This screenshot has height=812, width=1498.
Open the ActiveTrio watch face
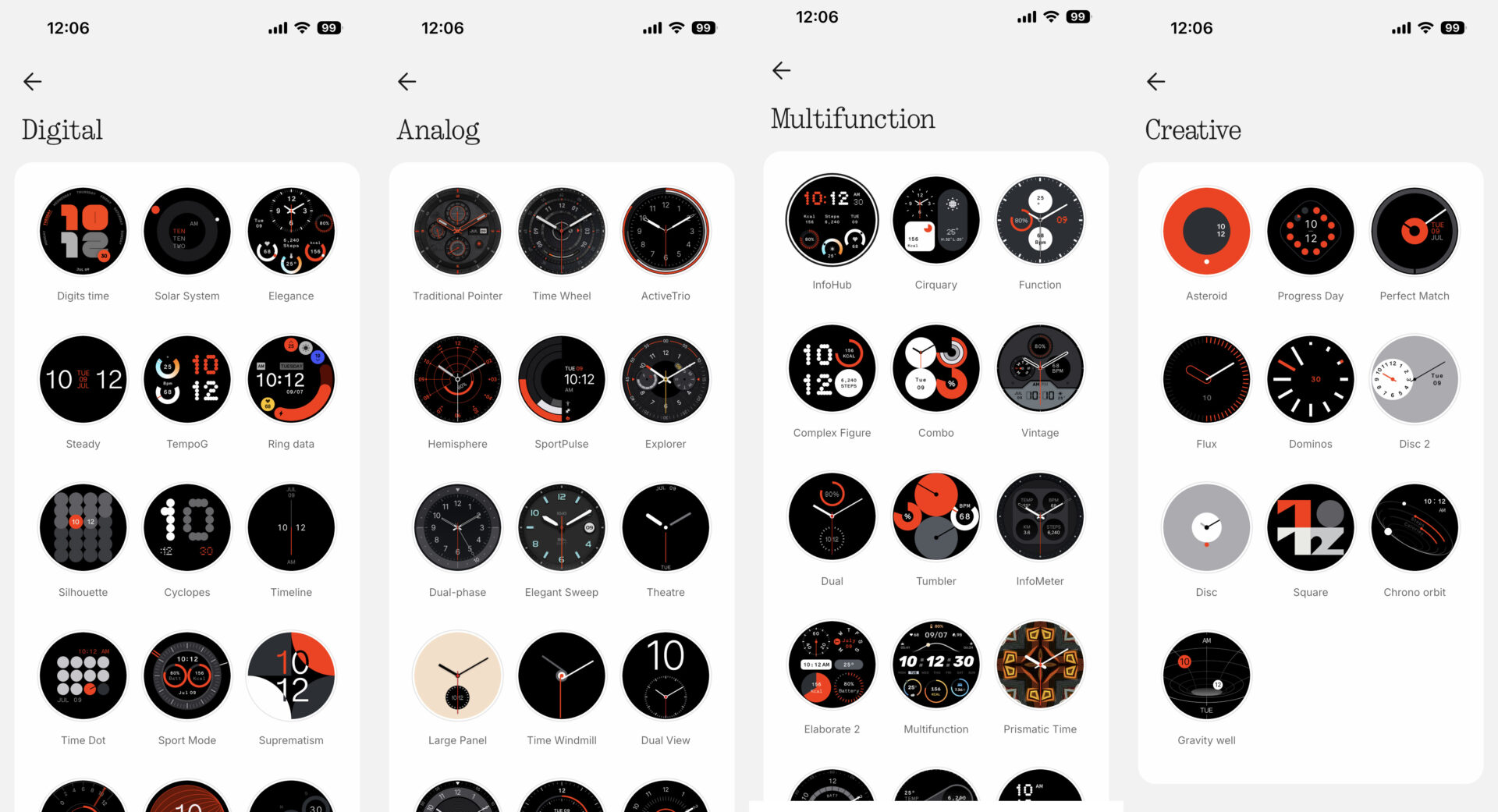[x=666, y=232]
